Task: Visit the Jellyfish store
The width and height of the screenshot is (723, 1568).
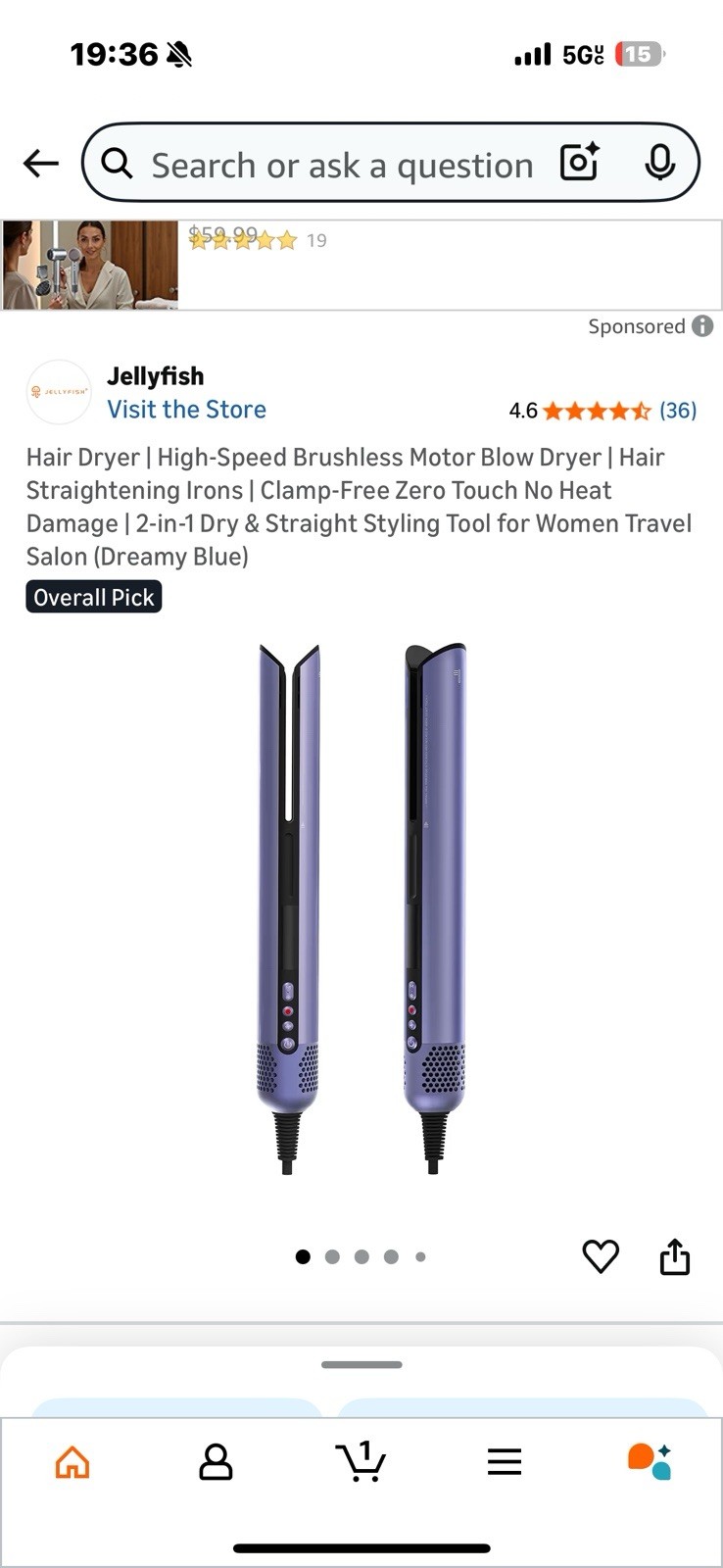Action: (186, 410)
